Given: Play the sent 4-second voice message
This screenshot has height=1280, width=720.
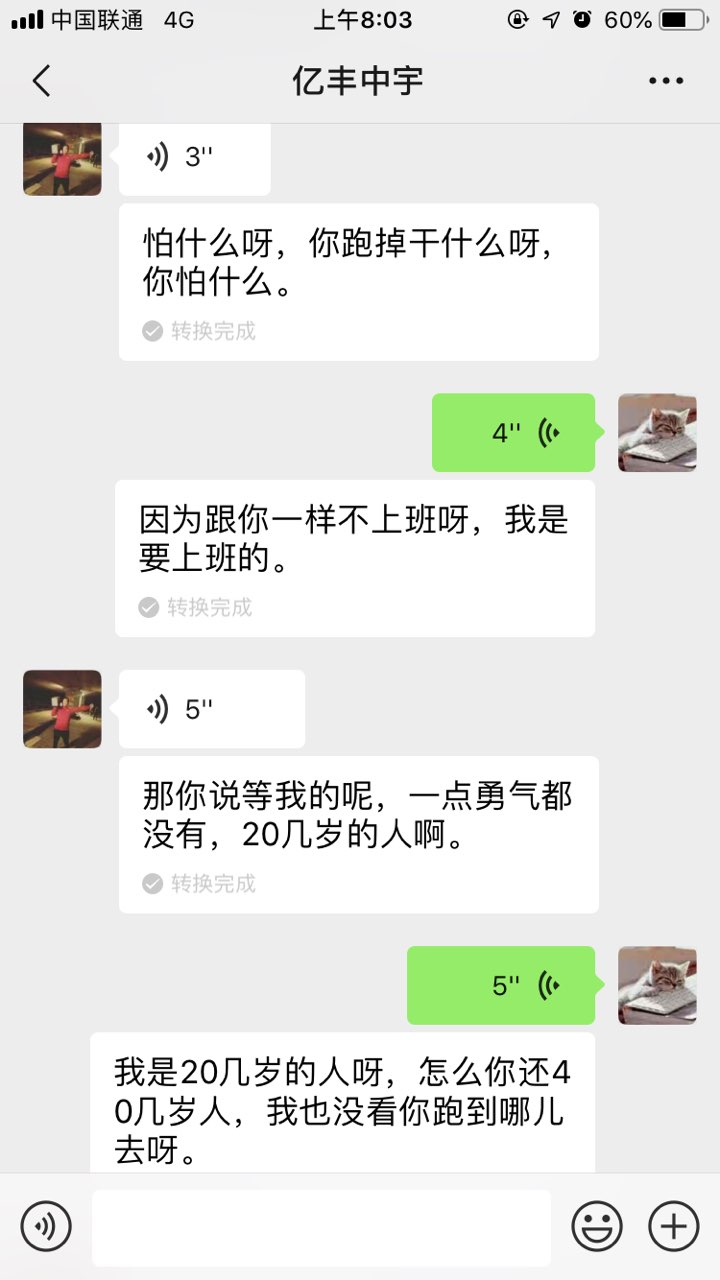Looking at the screenshot, I should click(513, 433).
